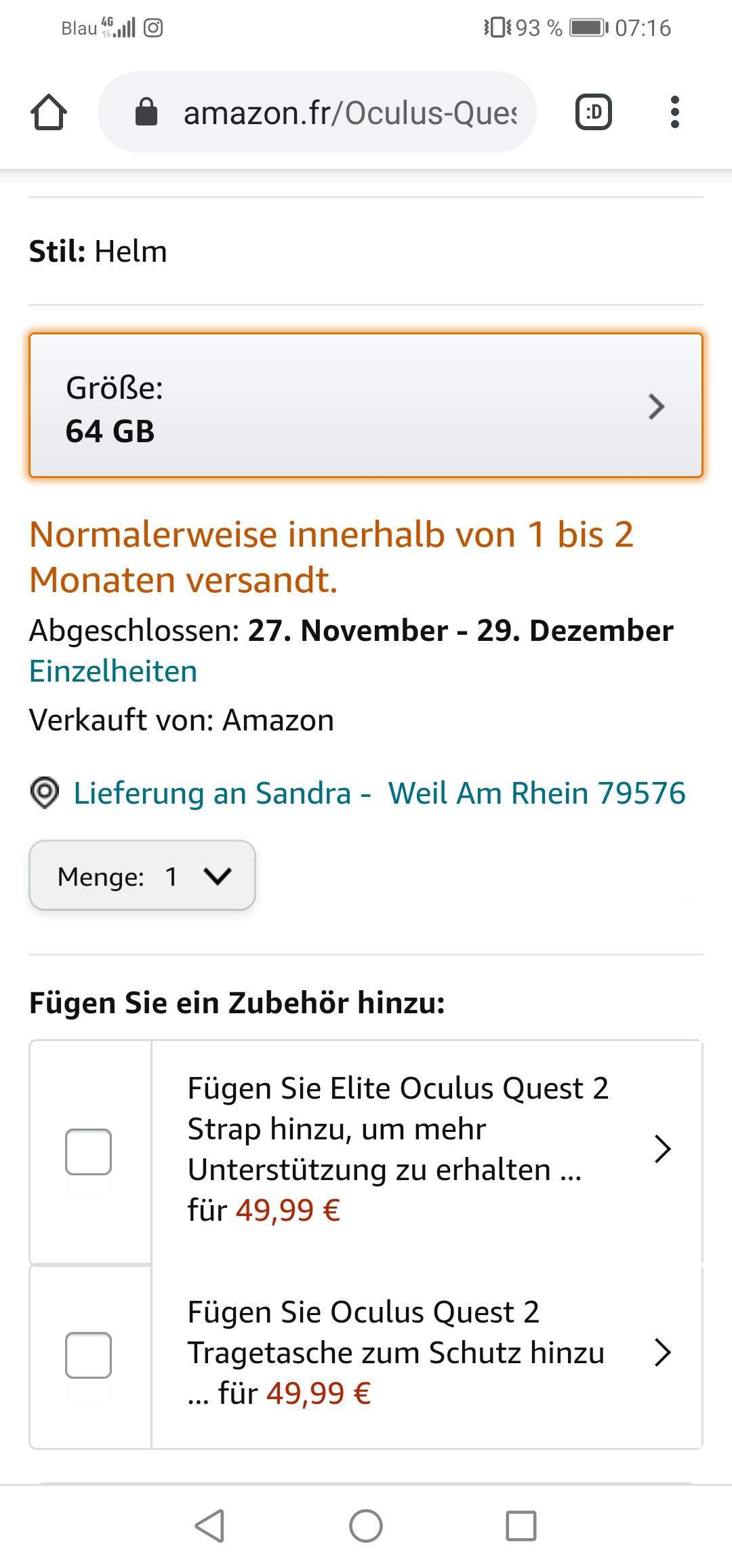Check the Oculus Quest 2 Tragetasche box
732x1568 pixels.
point(88,1354)
